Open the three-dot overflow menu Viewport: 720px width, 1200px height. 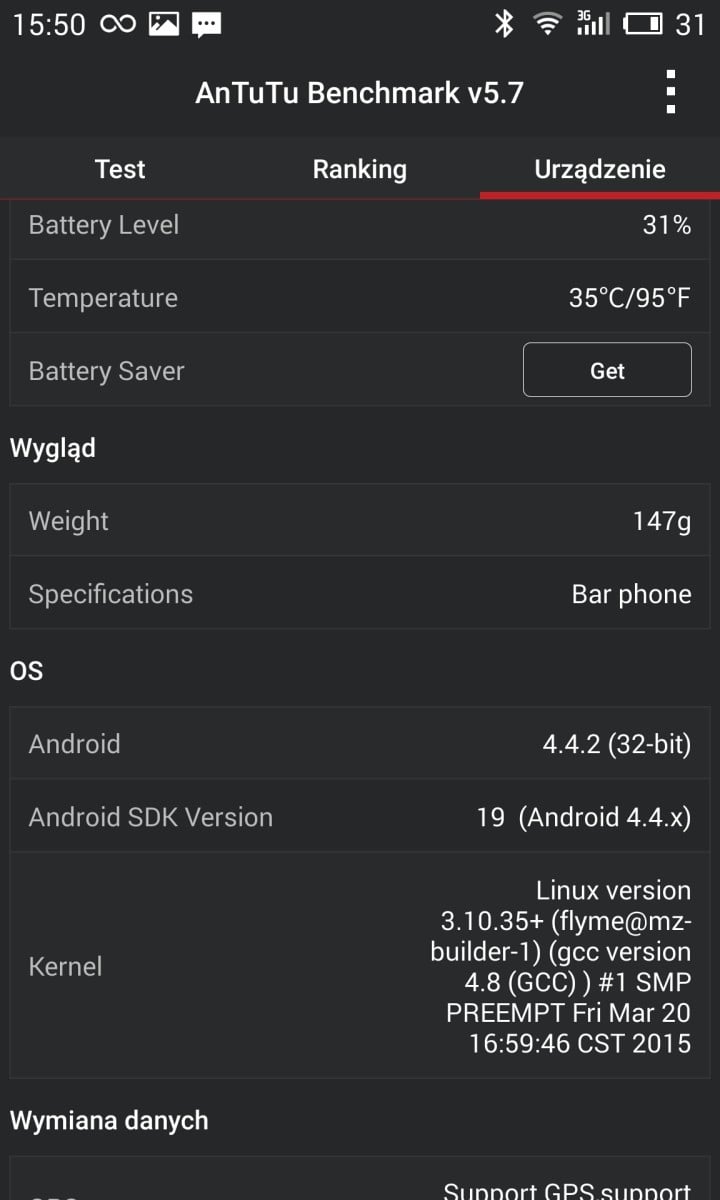[671, 92]
